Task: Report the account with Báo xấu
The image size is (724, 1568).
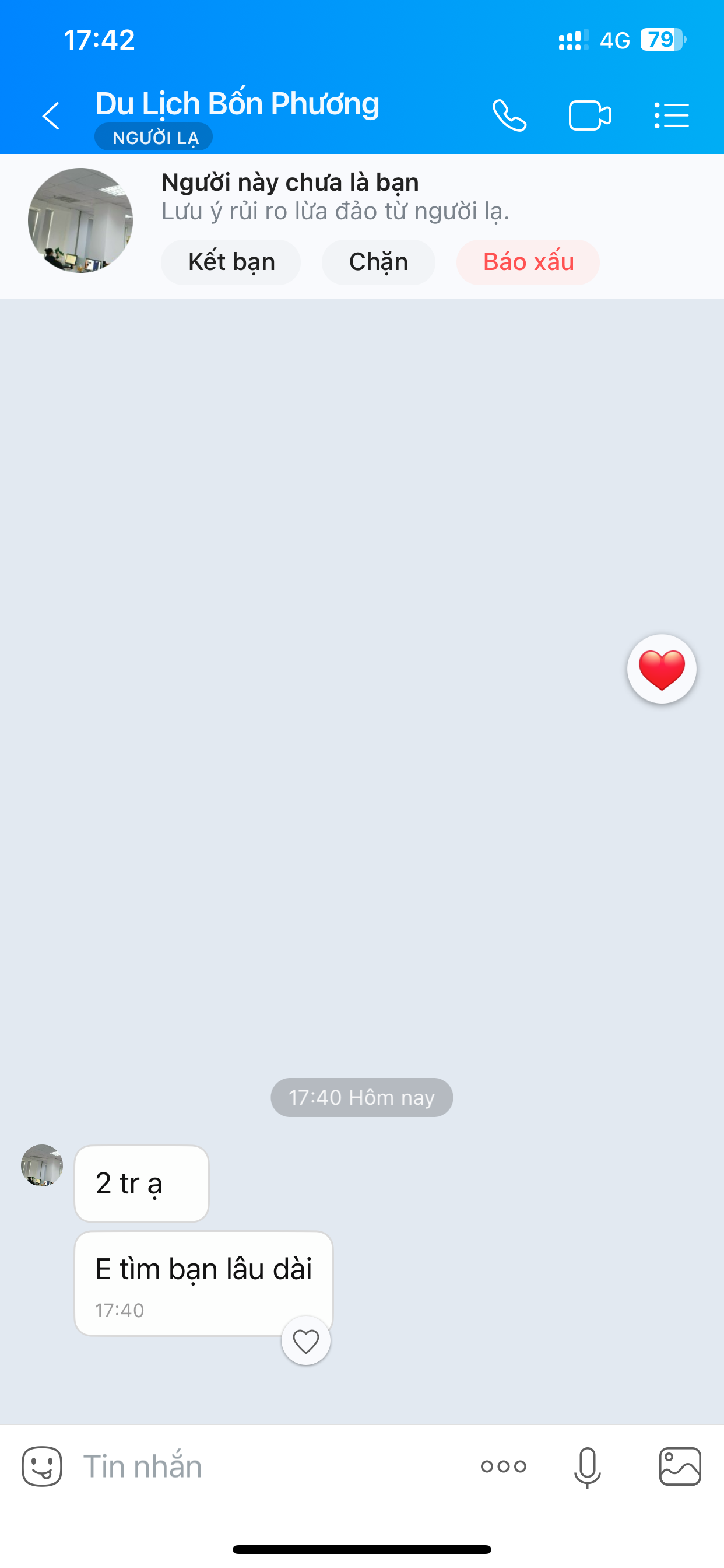Action: pos(528,262)
